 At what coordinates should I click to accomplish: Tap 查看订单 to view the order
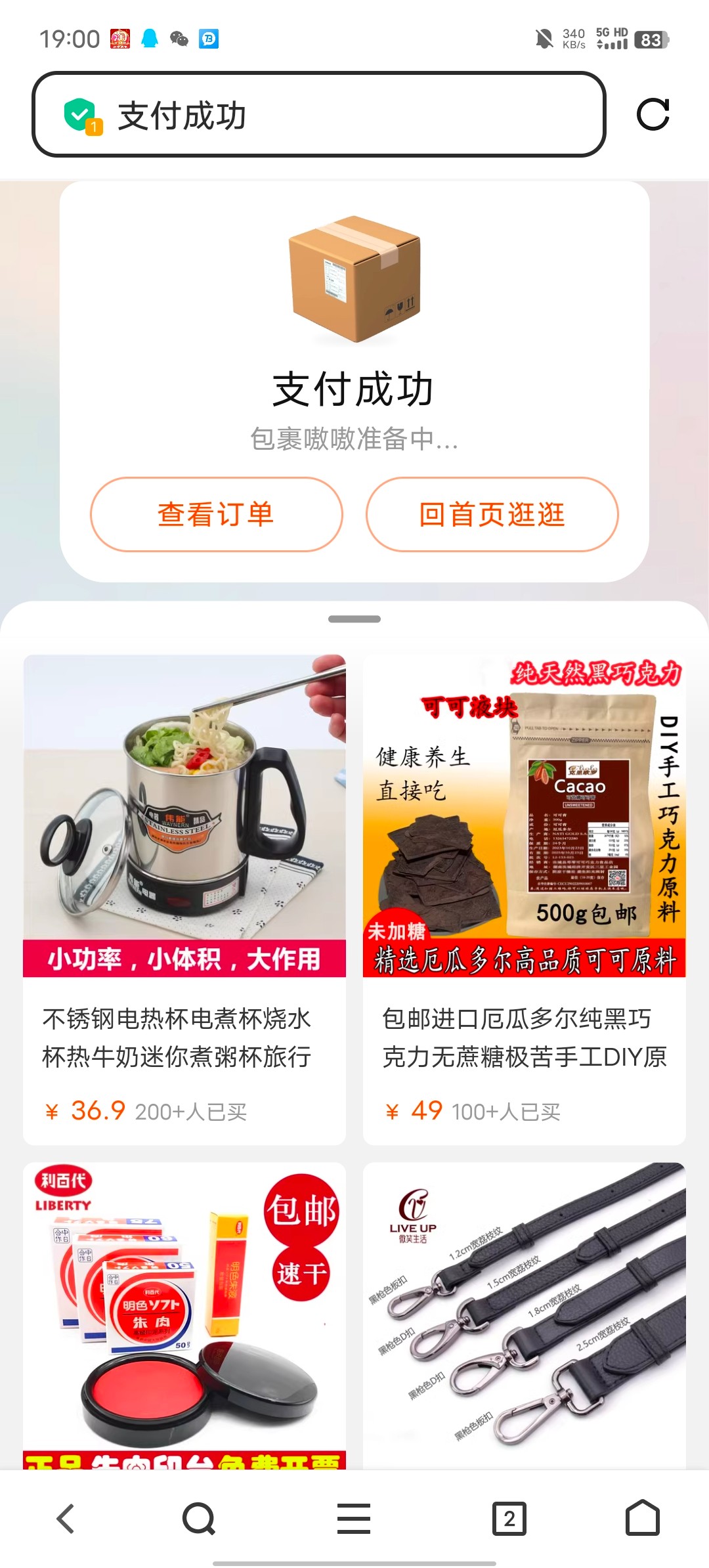[216, 514]
